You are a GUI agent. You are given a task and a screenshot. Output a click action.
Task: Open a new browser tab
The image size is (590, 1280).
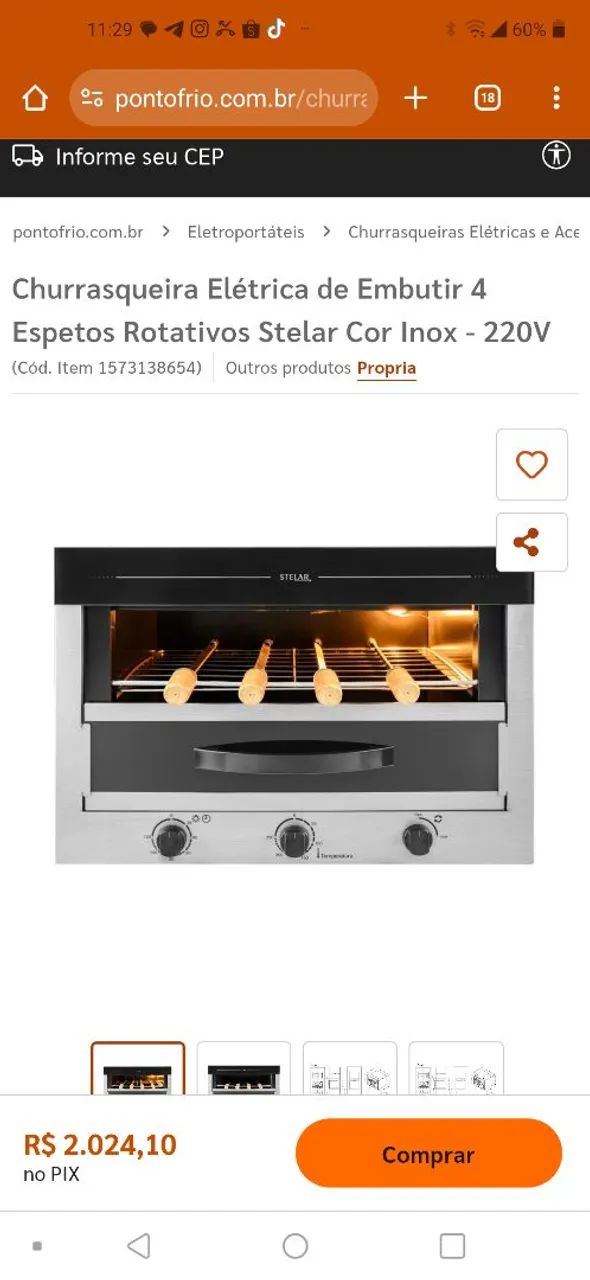pos(415,98)
